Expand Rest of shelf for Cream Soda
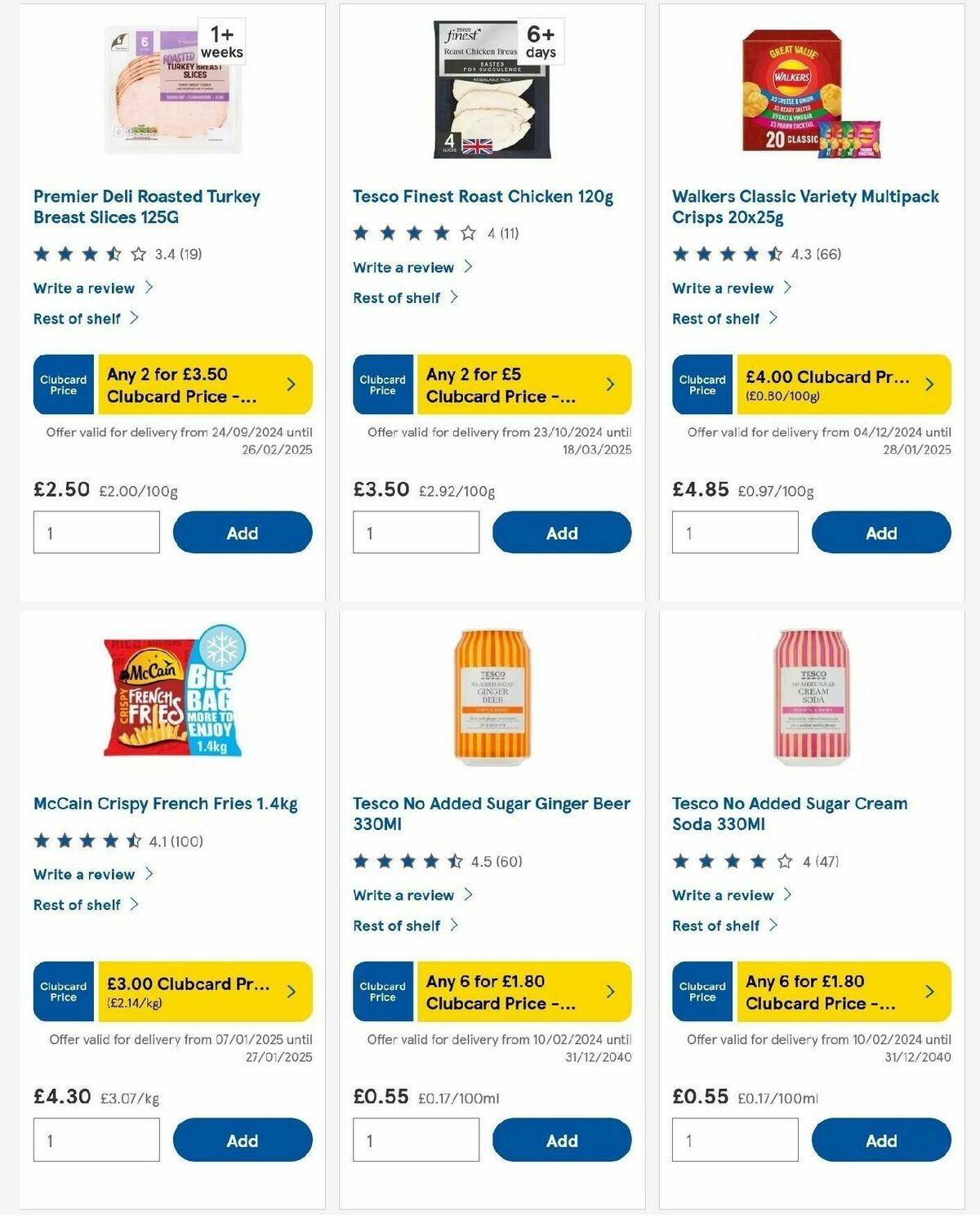Image resolution: width=980 pixels, height=1218 pixels. (719, 926)
